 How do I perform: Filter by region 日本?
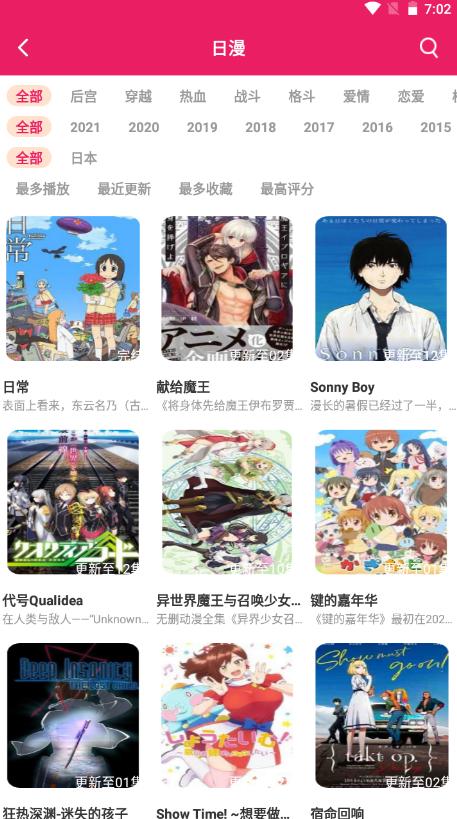coord(84,158)
